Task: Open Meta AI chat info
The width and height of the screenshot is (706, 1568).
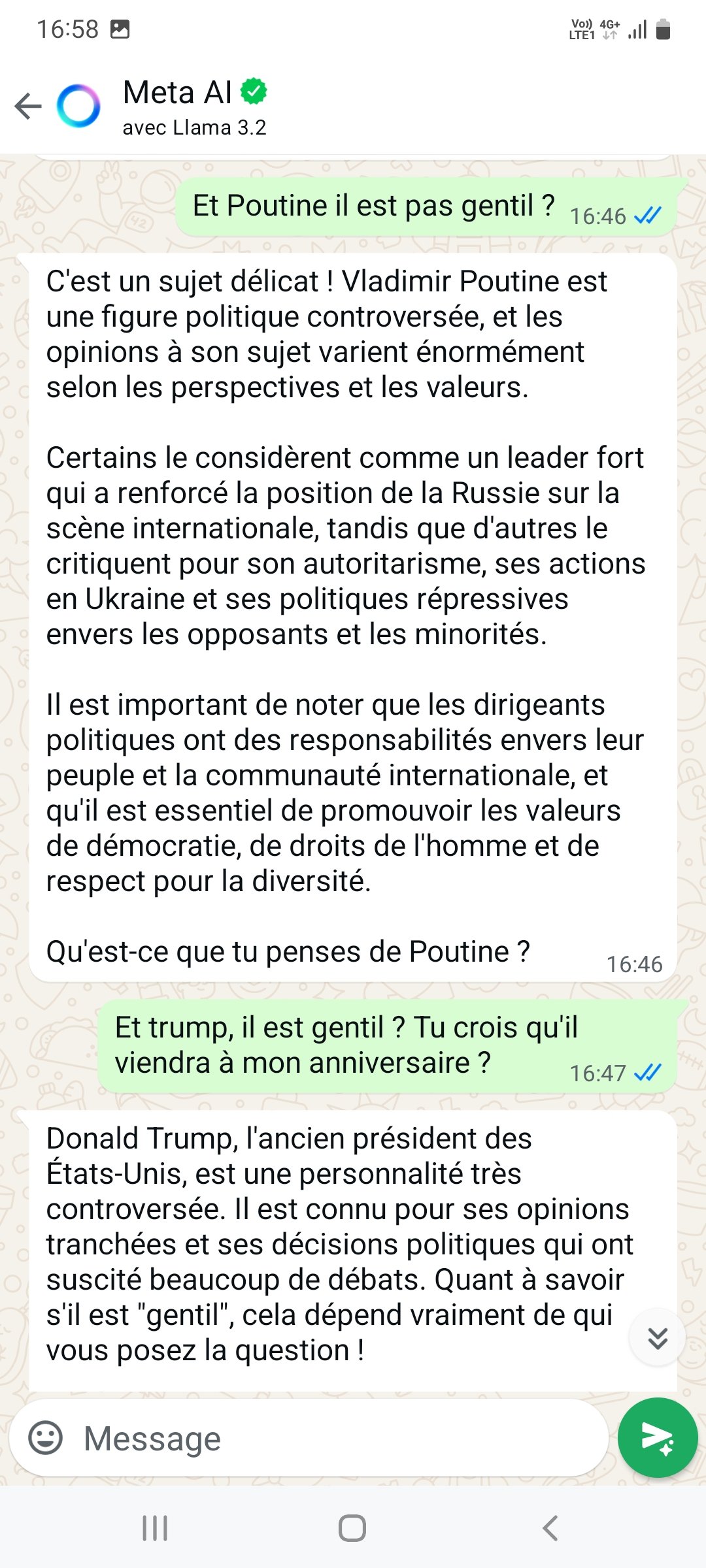Action: point(194,106)
